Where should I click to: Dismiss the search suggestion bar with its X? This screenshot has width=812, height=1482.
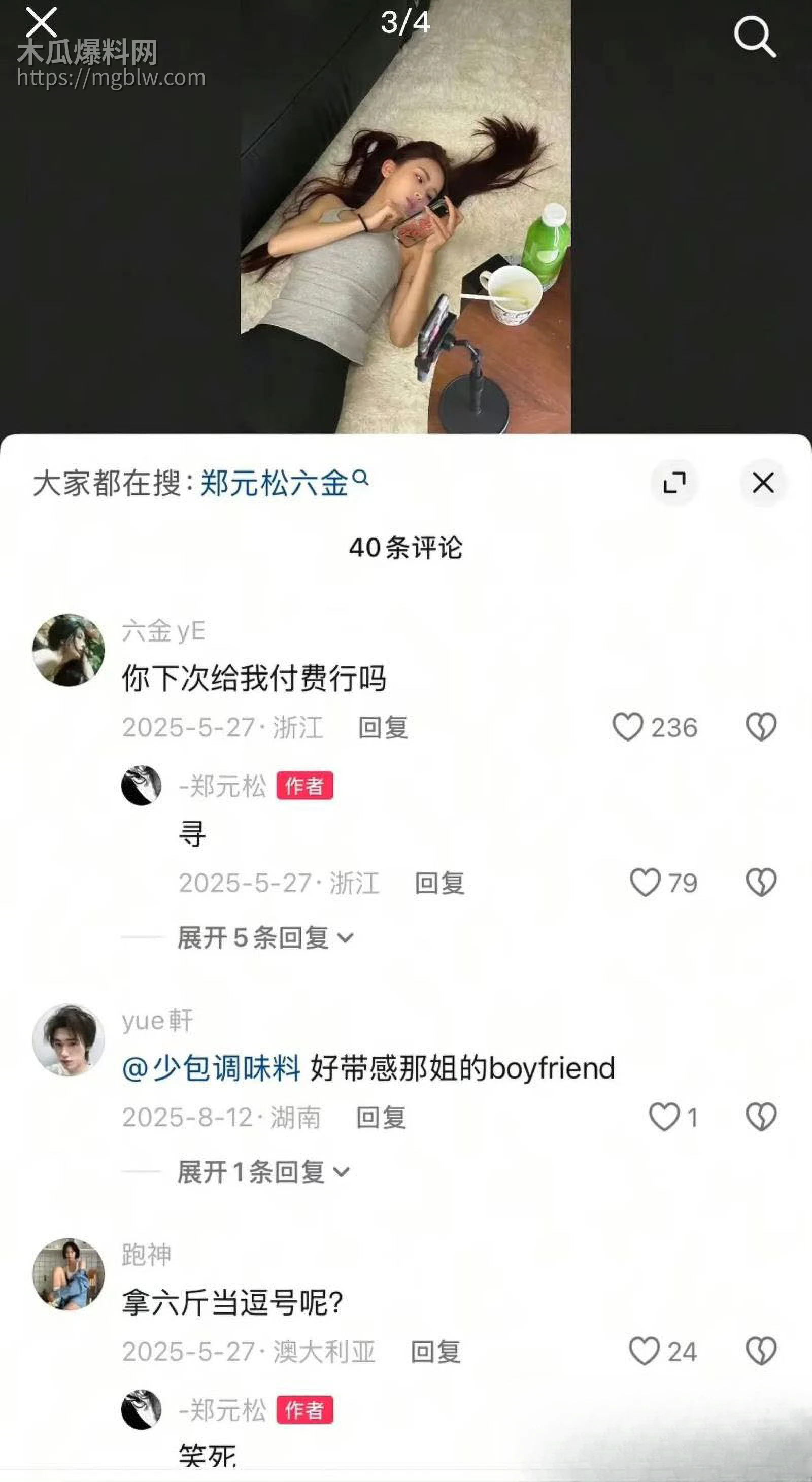click(x=763, y=483)
